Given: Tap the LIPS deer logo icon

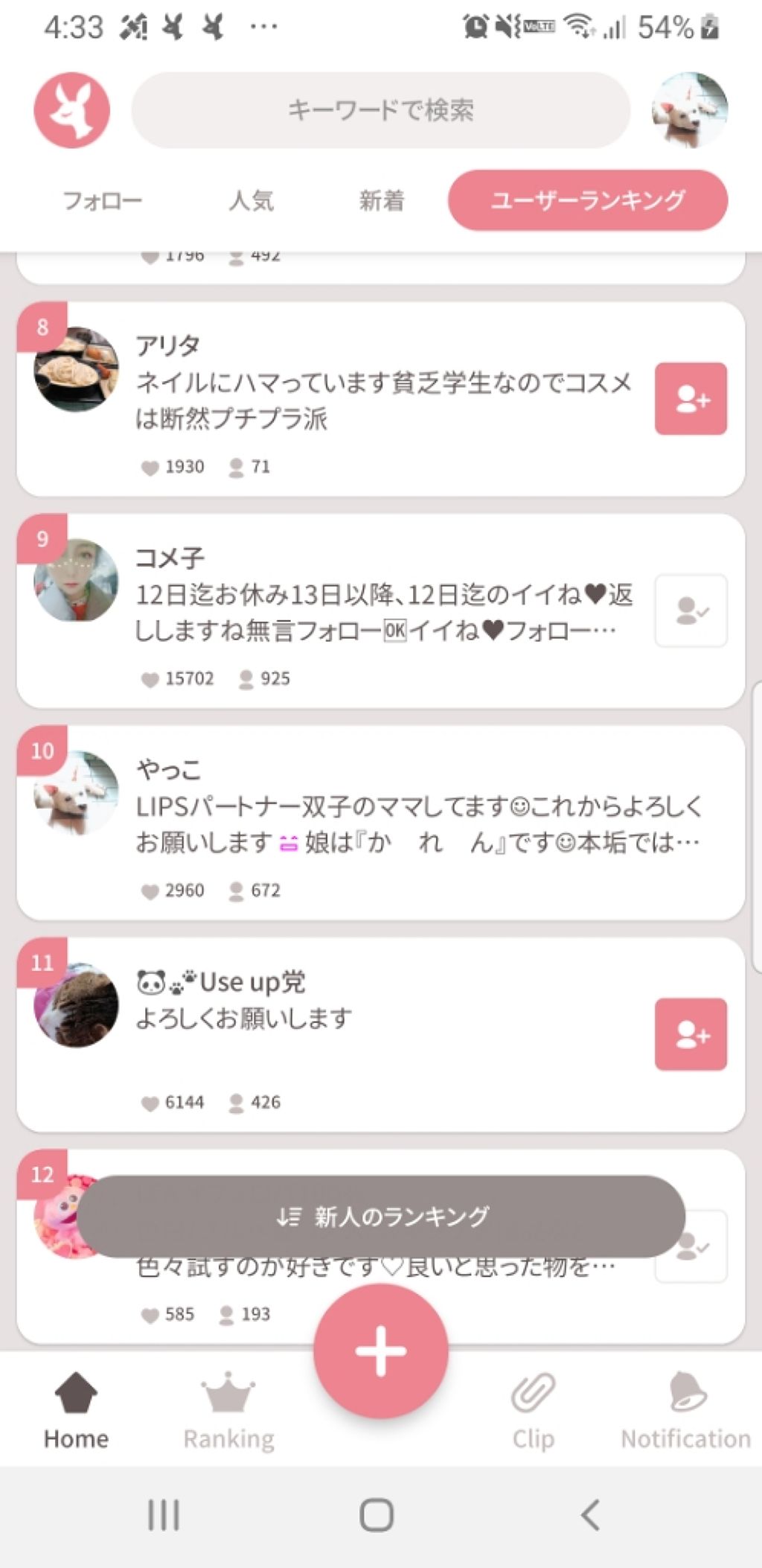Looking at the screenshot, I should (x=71, y=110).
